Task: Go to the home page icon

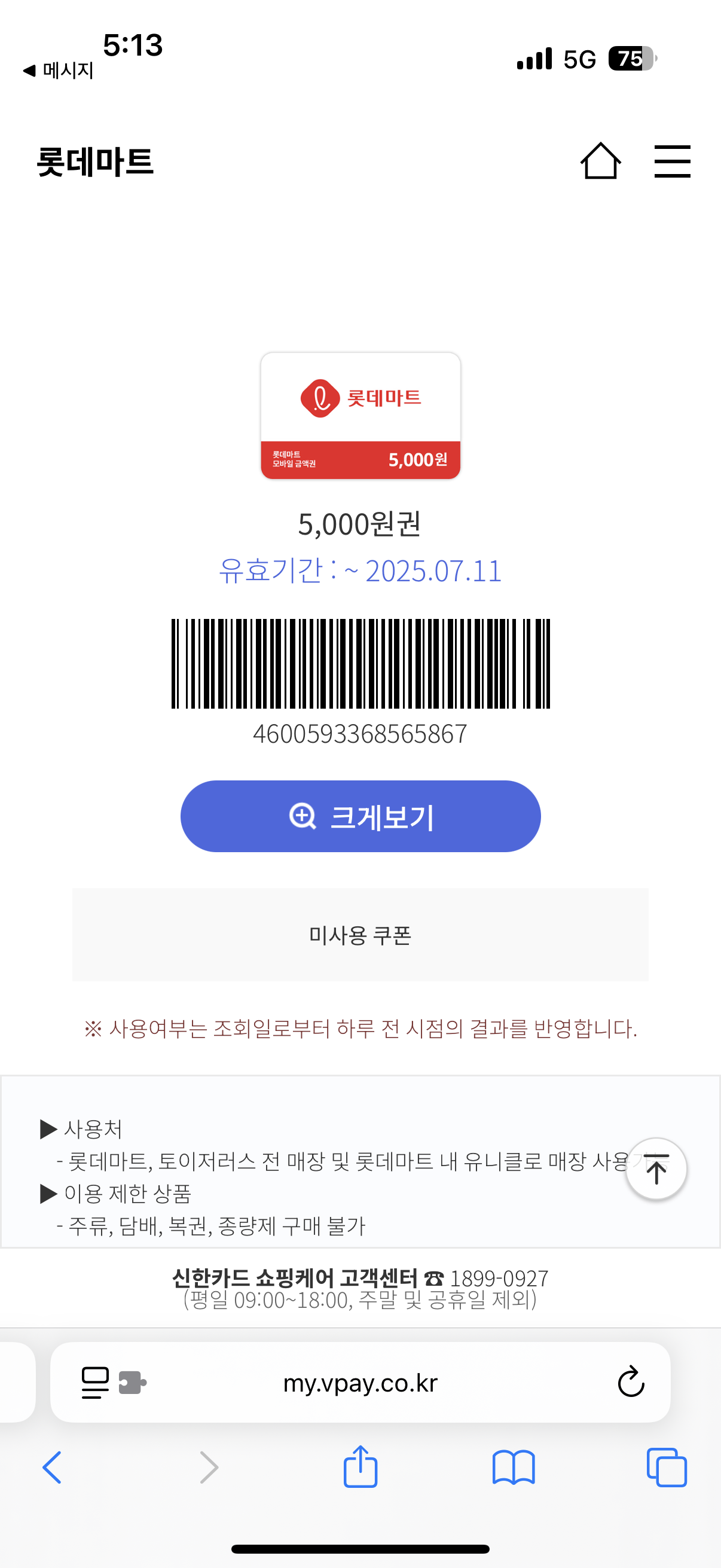Action: pos(600,161)
